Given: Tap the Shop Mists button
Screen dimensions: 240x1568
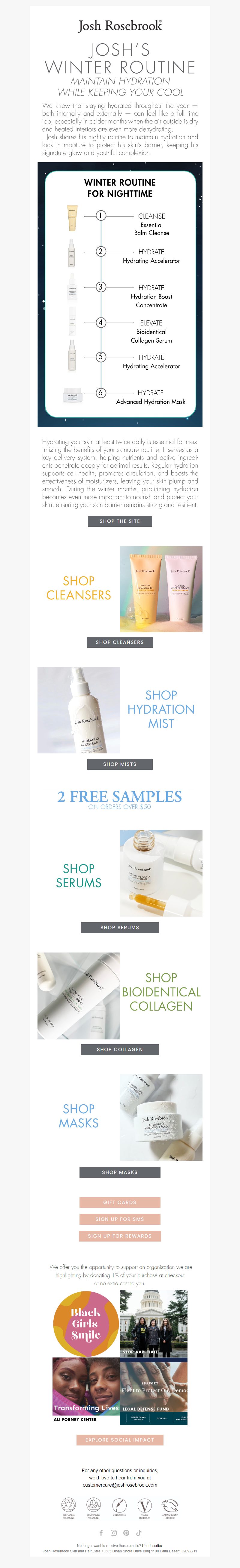Looking at the screenshot, I should [120, 764].
